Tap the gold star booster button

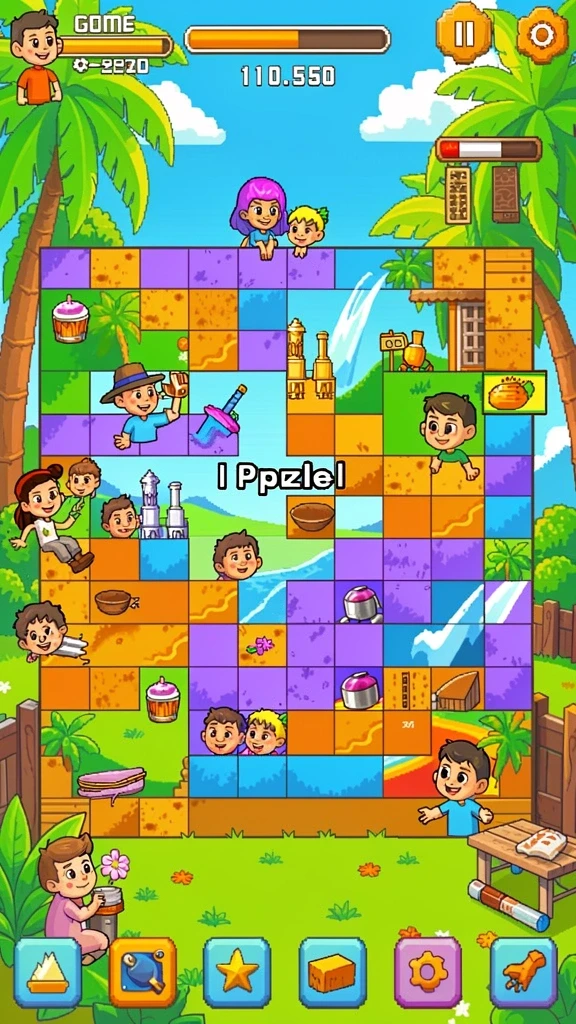click(237, 972)
